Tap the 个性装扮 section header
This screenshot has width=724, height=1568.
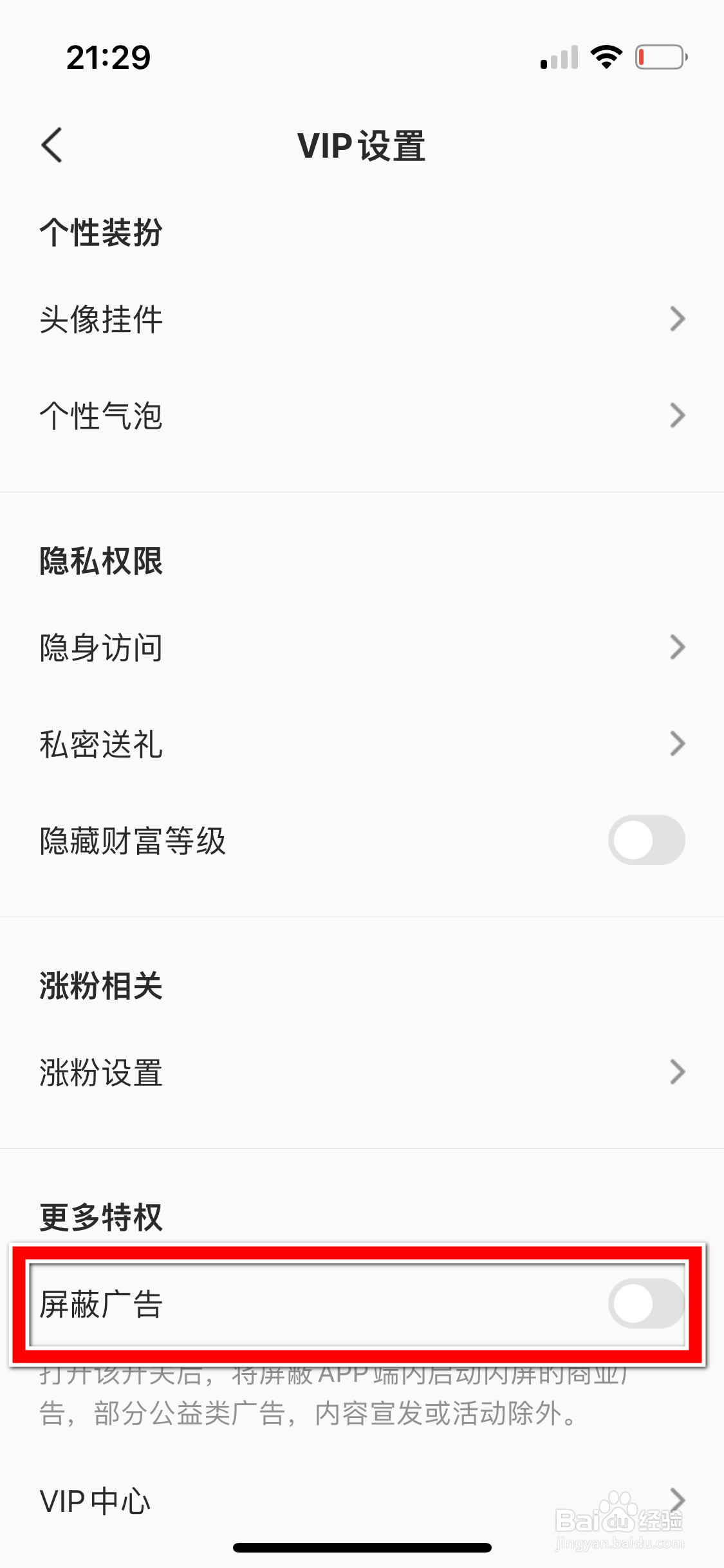coord(100,233)
